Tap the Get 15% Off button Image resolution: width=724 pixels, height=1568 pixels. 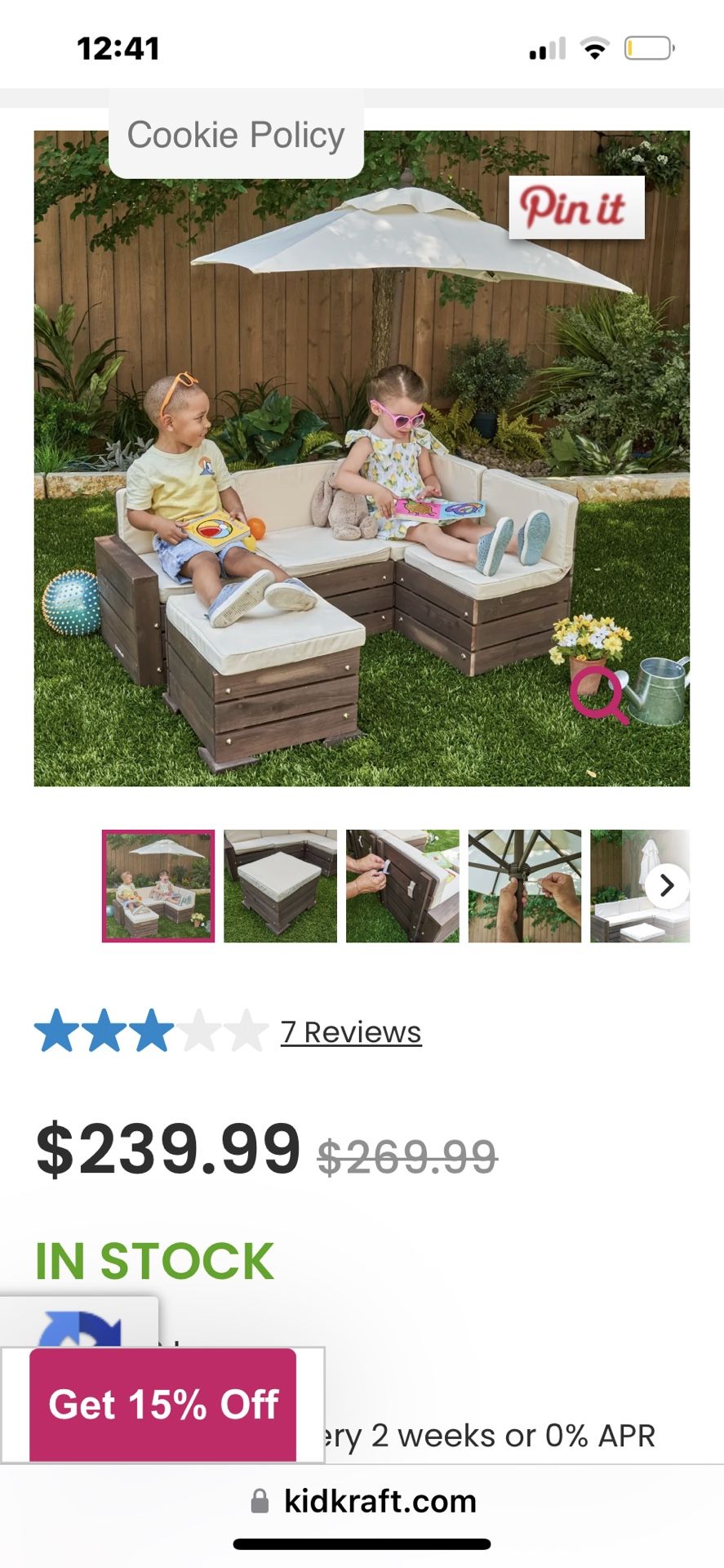coord(163,1405)
